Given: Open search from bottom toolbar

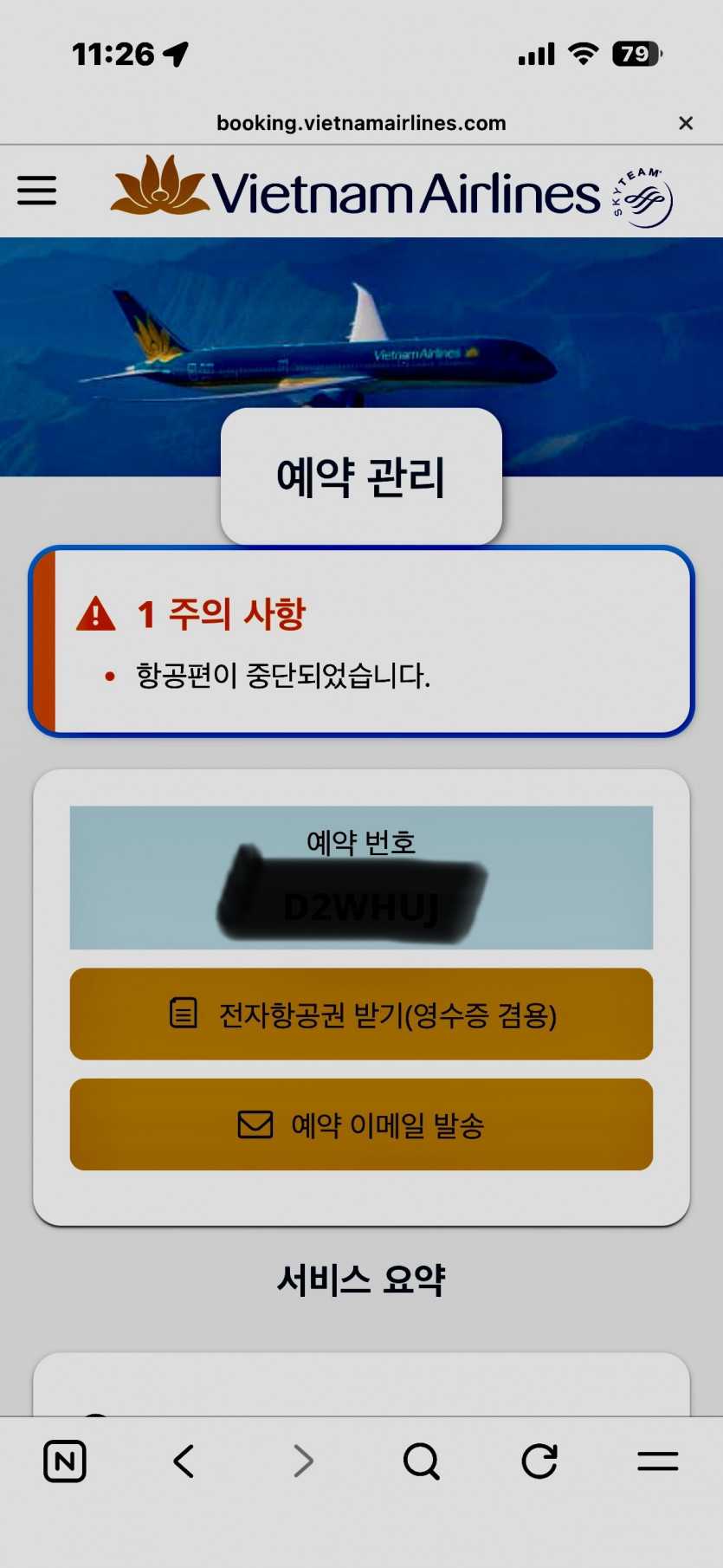Looking at the screenshot, I should pyautogui.click(x=421, y=1461).
